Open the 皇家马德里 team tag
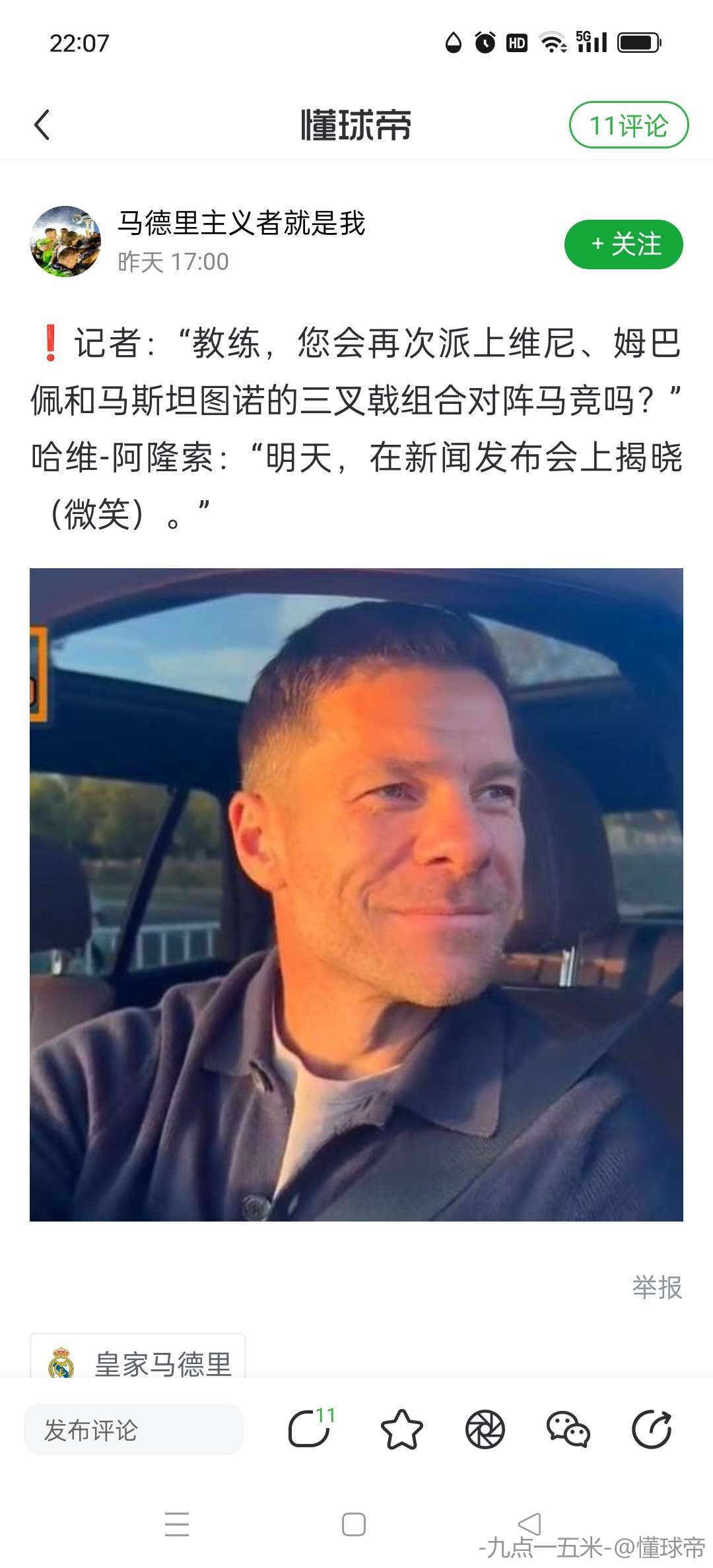713x1568 pixels. (139, 1361)
